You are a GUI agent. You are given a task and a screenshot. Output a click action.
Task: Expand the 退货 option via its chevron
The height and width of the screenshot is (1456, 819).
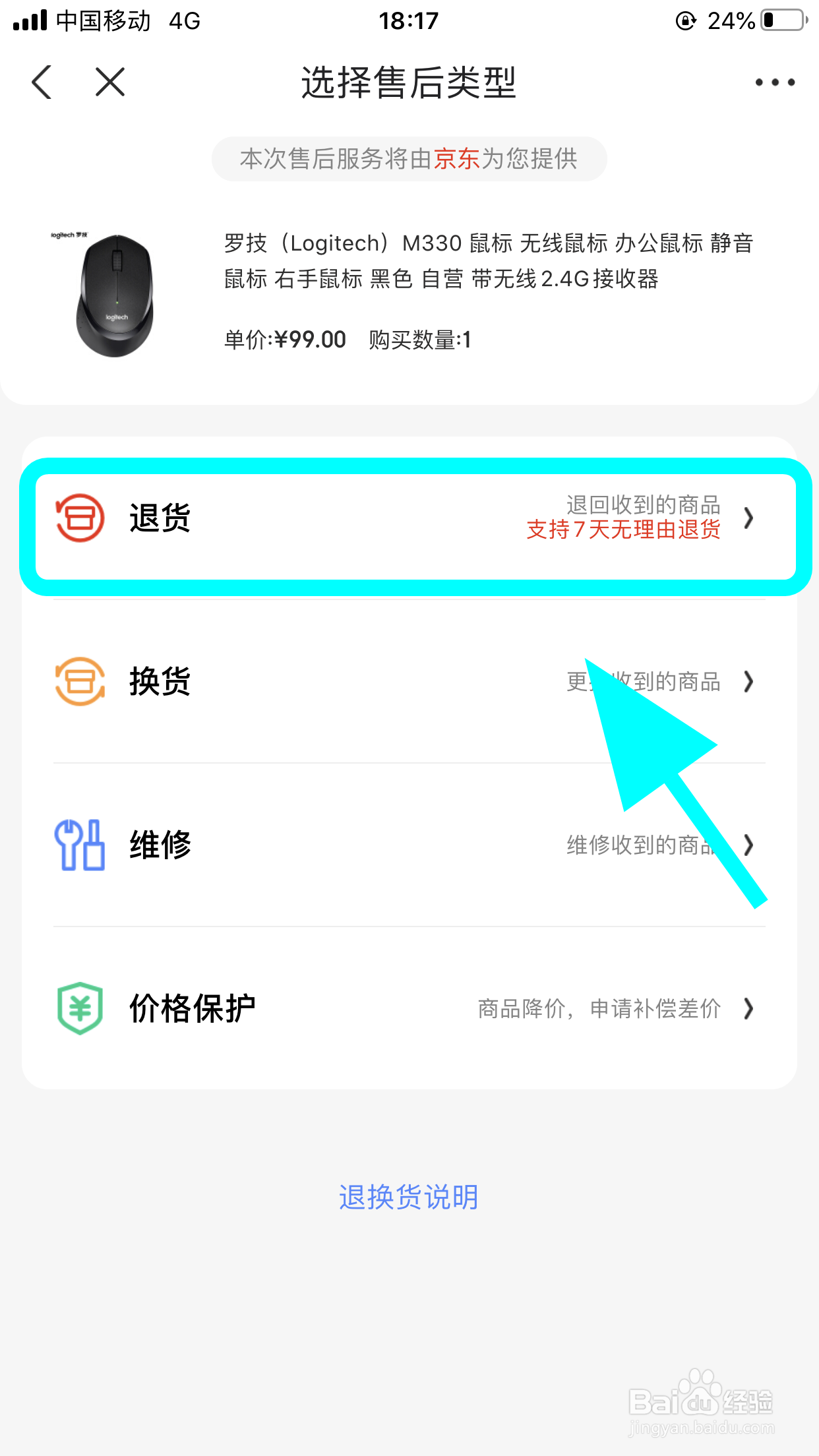(x=748, y=519)
